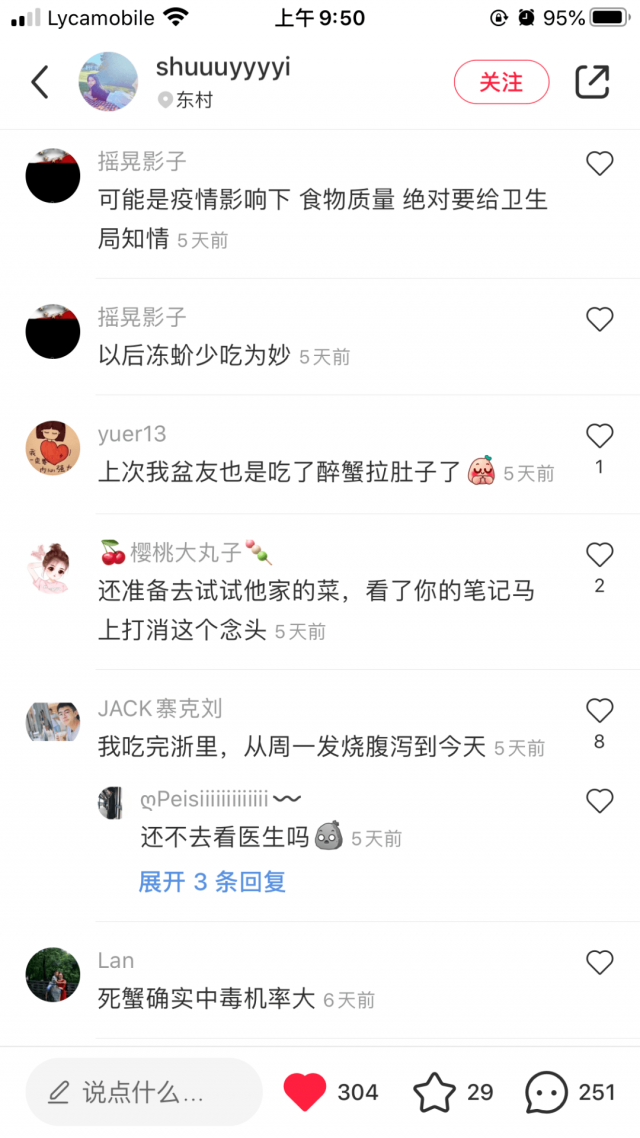The width and height of the screenshot is (640, 1138).
Task: Like 摇晃影子's comment about 冻蚧
Action: click(599, 319)
